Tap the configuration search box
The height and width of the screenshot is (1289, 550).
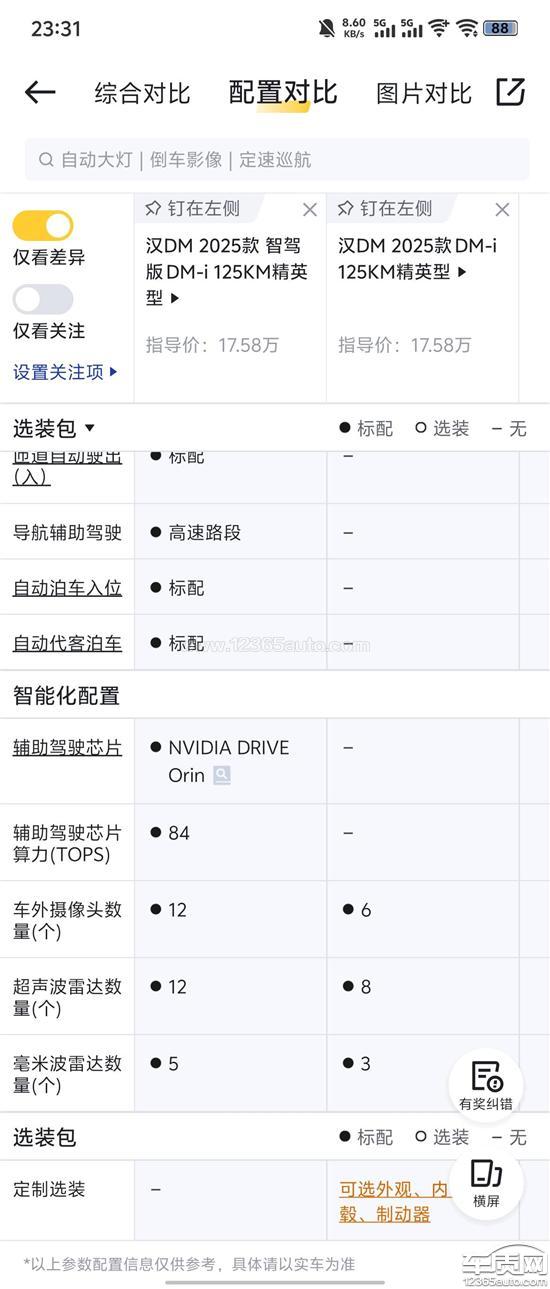tap(277, 160)
